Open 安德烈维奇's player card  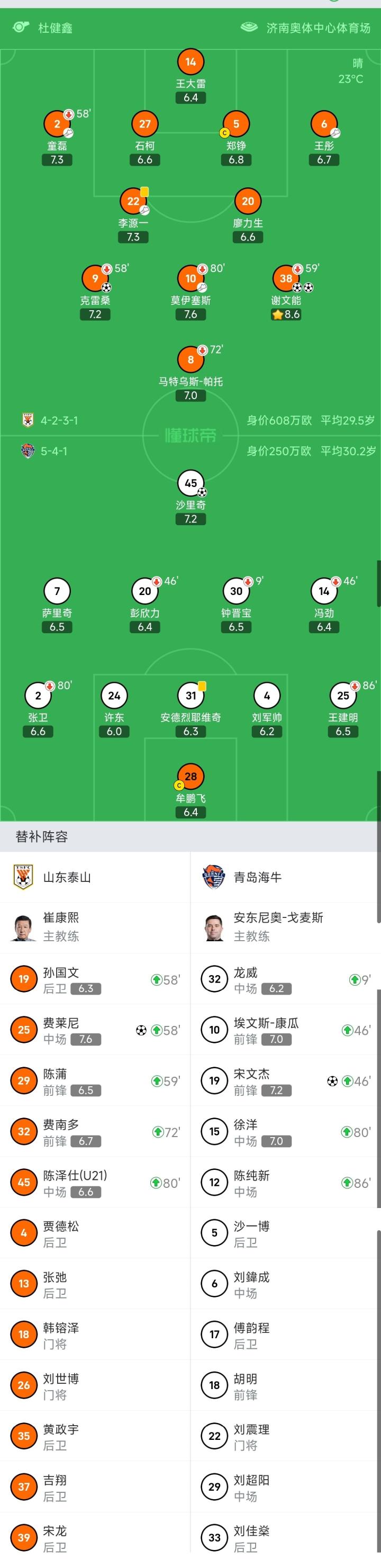tap(190, 696)
